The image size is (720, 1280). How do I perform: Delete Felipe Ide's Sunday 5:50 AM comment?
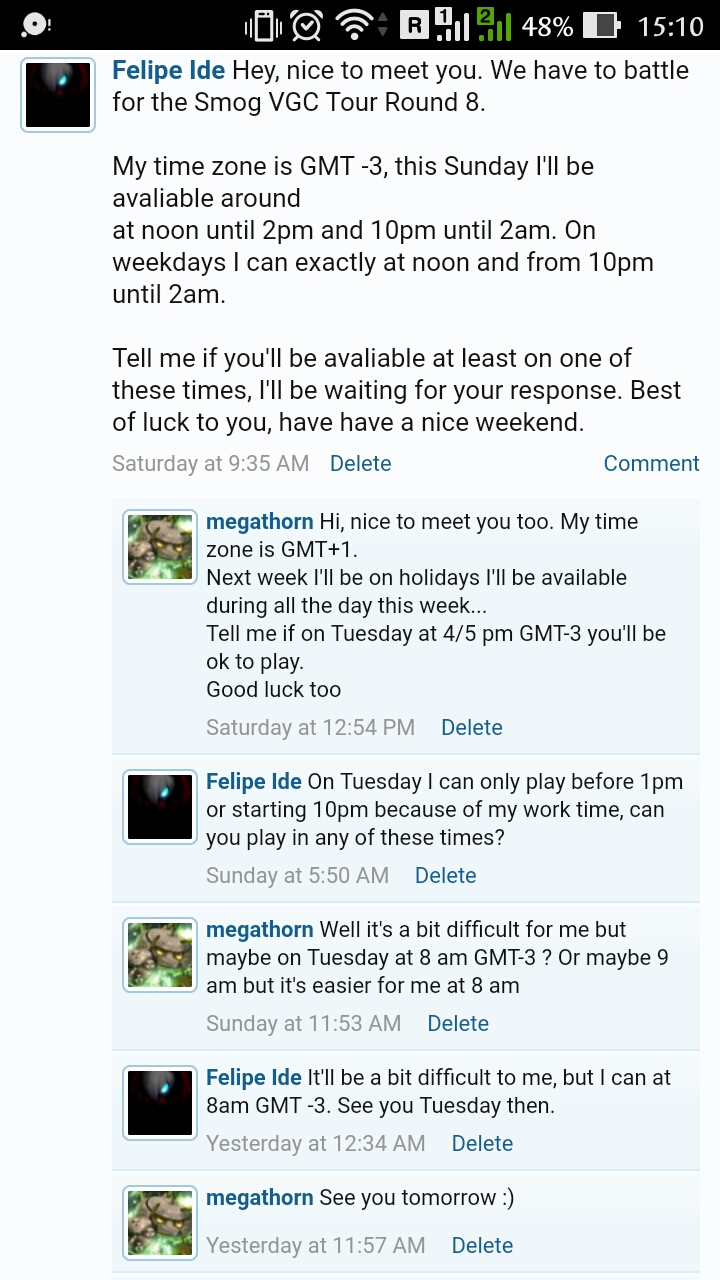(445, 875)
